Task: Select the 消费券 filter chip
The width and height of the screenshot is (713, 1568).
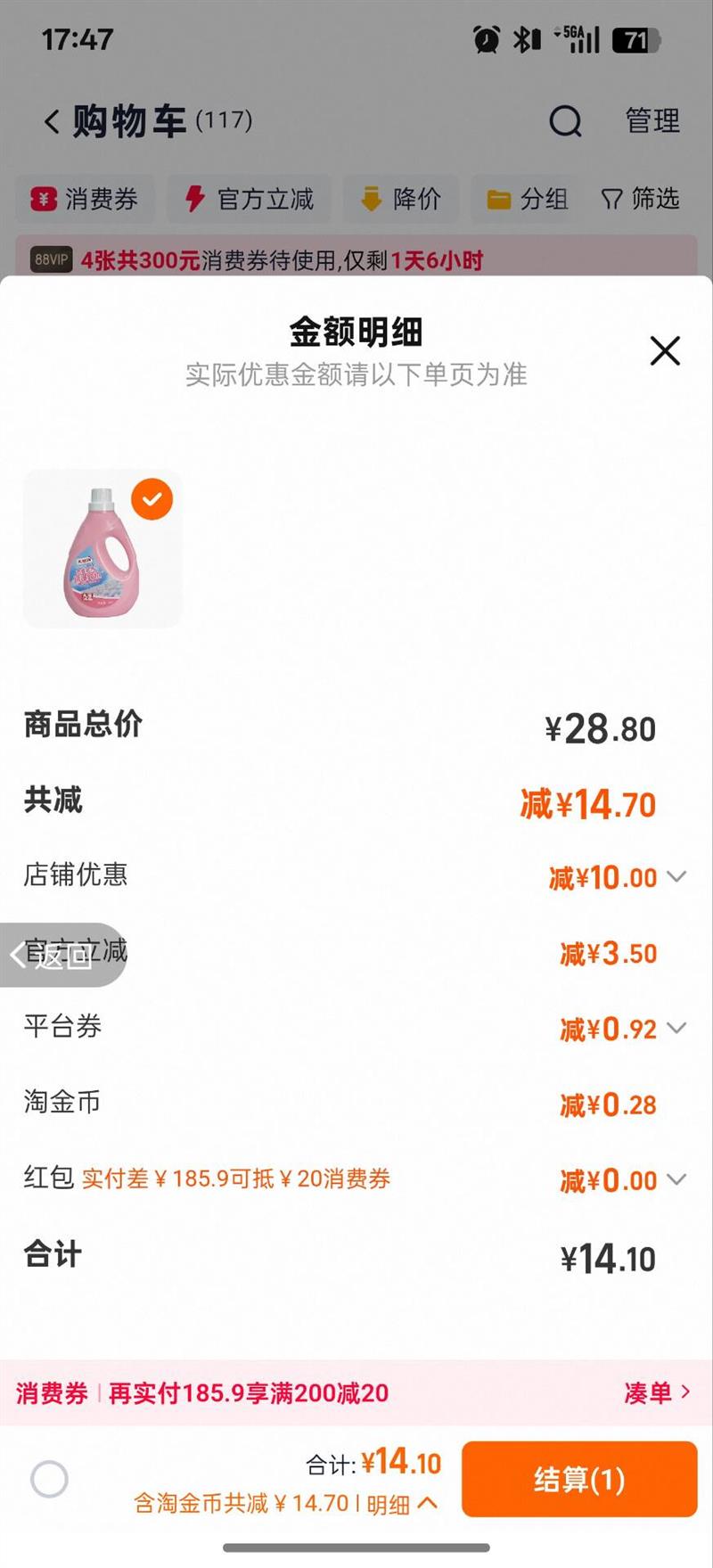Action: [85, 199]
